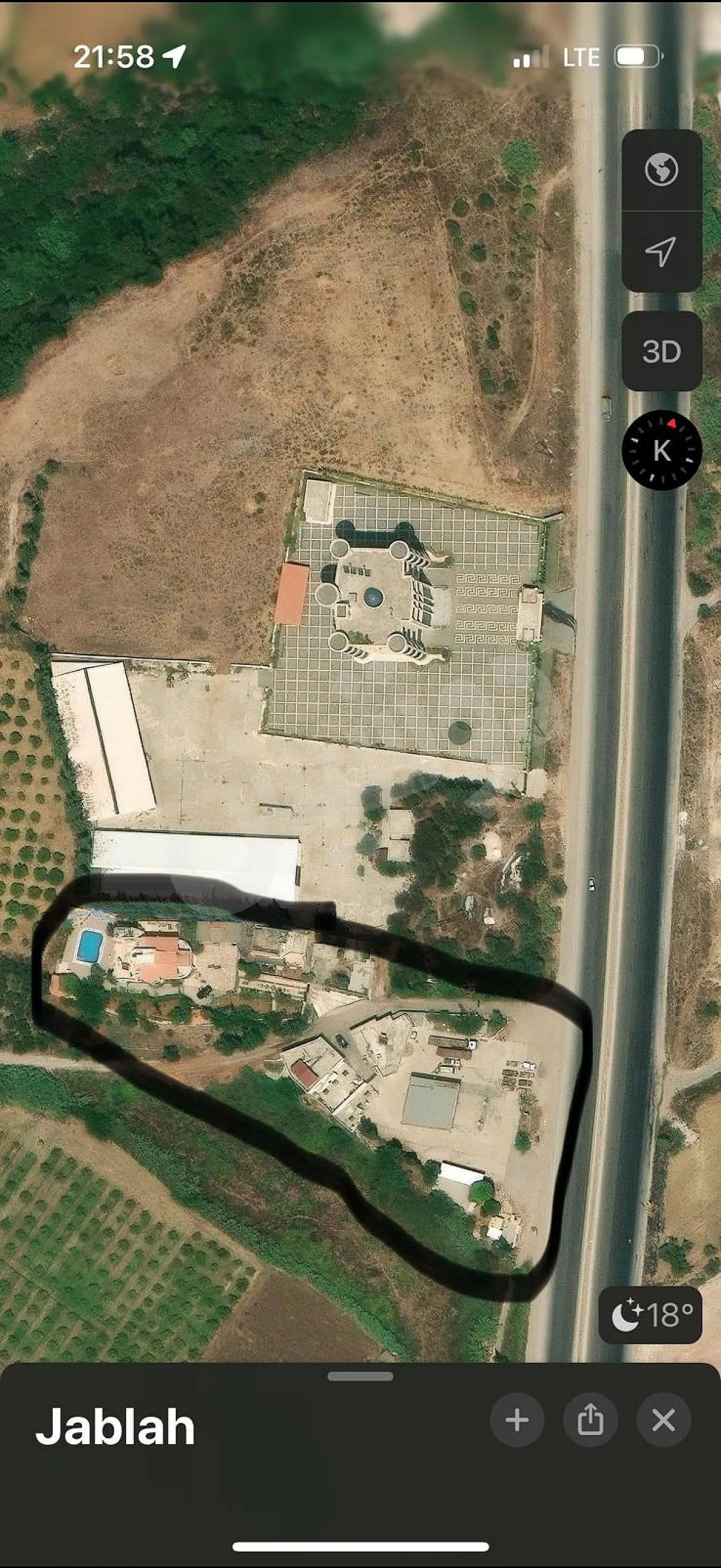Open the map mode globe button

661,169
